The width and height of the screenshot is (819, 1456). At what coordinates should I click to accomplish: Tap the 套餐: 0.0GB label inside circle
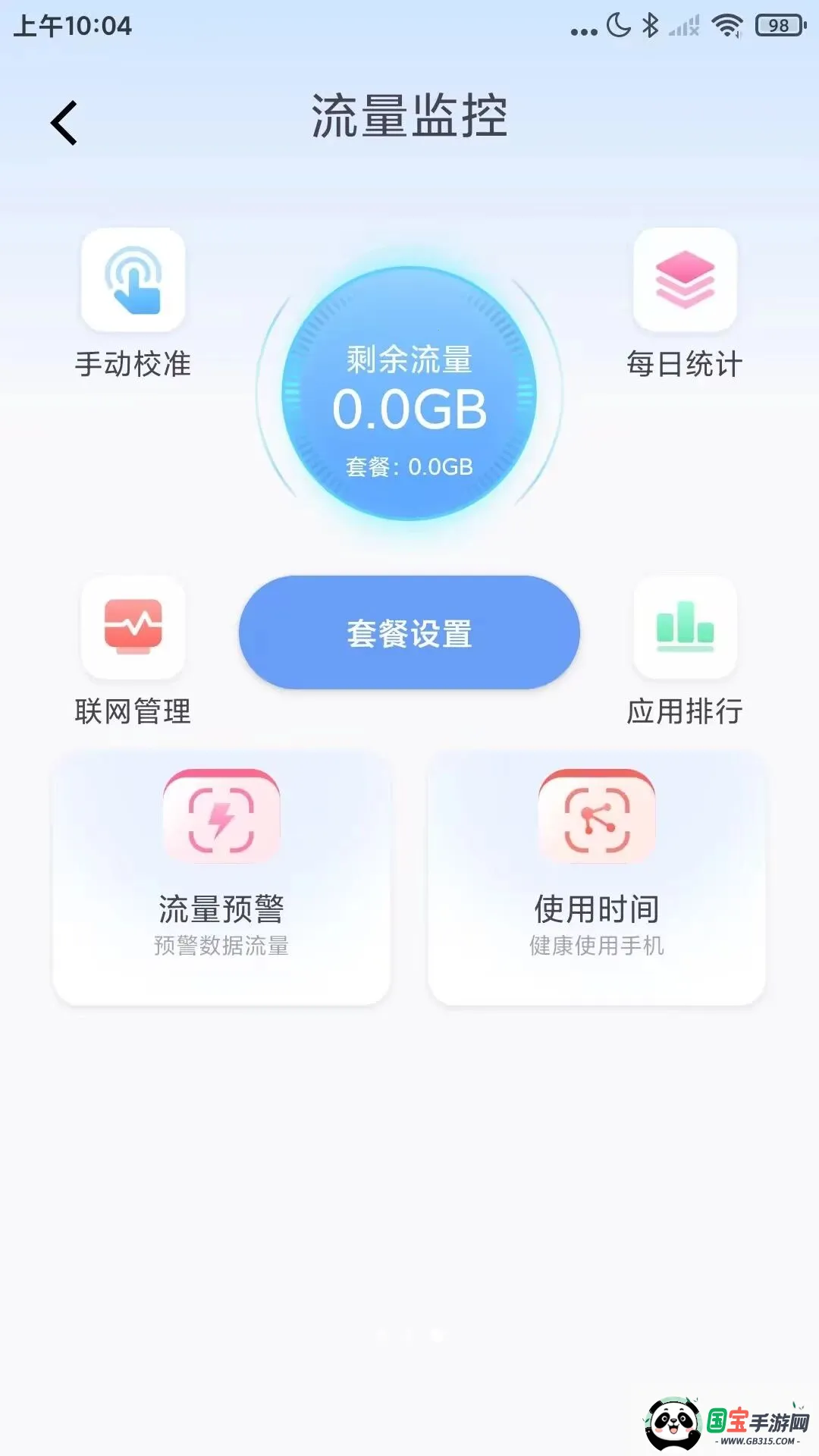pyautogui.click(x=409, y=467)
